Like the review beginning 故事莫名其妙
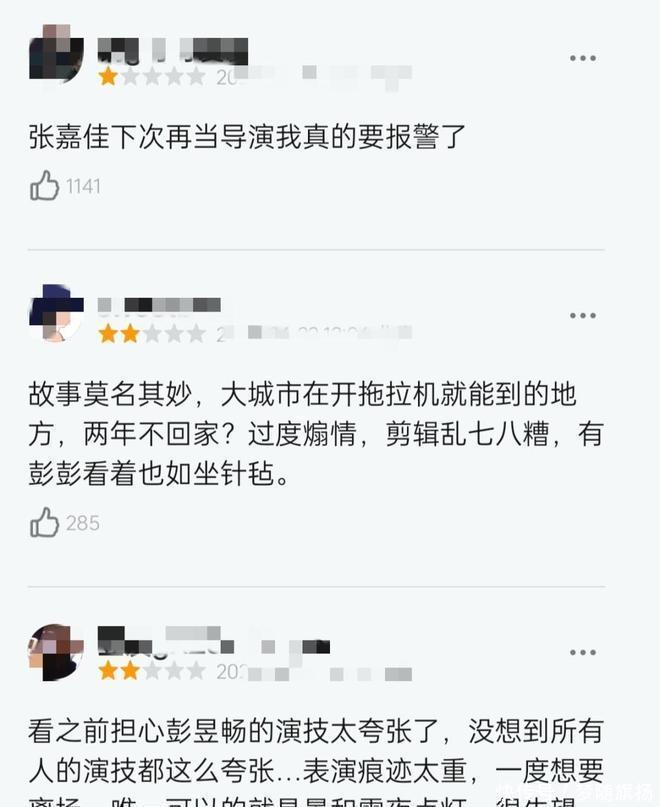 [x=45, y=522]
